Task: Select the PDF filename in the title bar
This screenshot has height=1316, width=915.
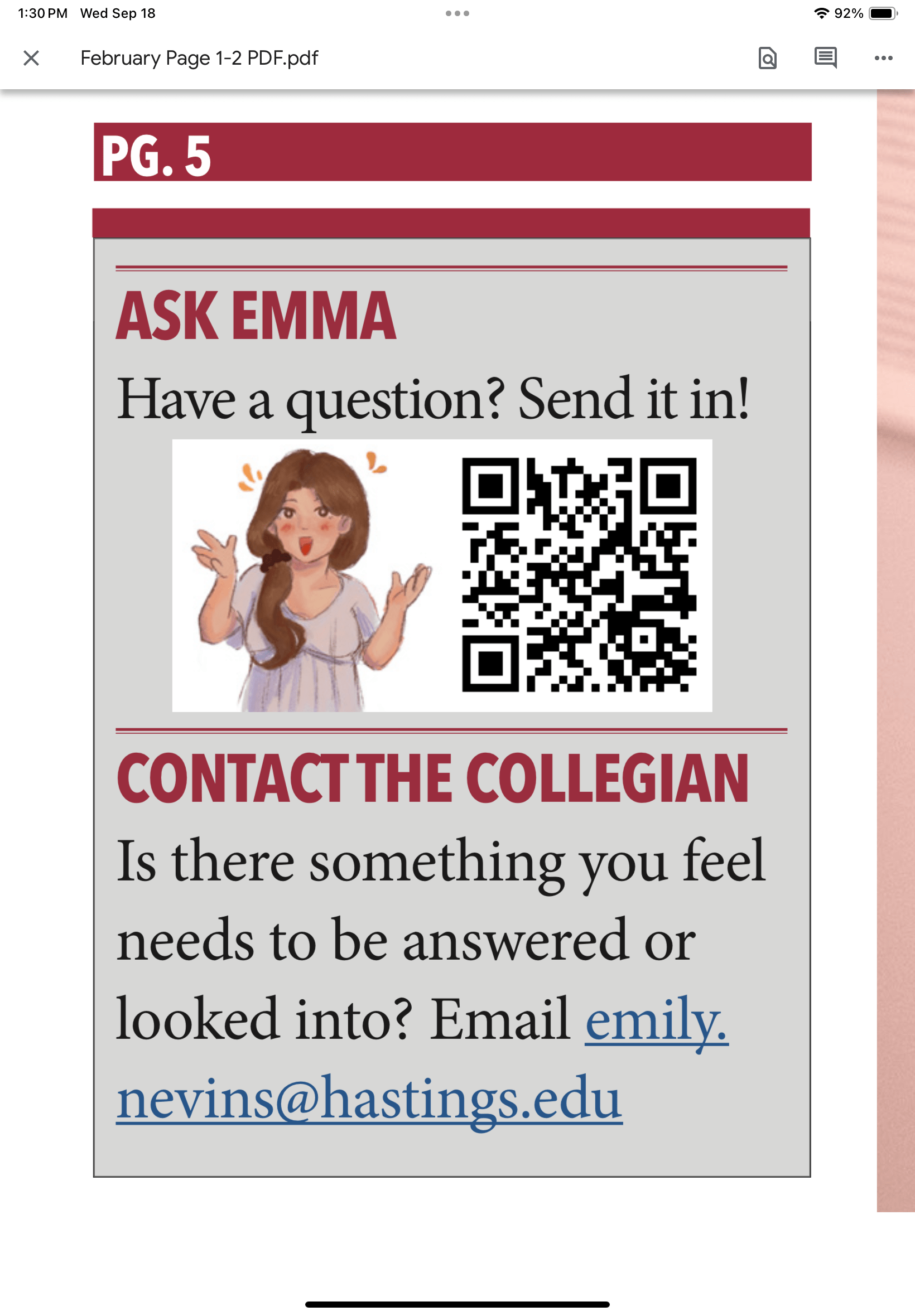Action: click(200, 58)
